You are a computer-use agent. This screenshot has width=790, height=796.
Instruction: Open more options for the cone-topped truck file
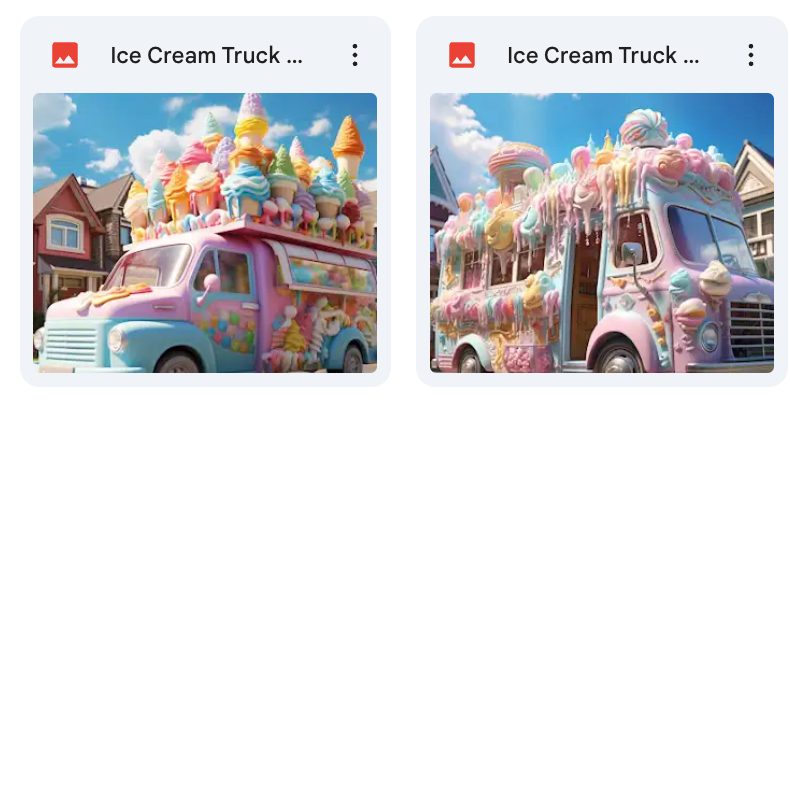pos(354,55)
